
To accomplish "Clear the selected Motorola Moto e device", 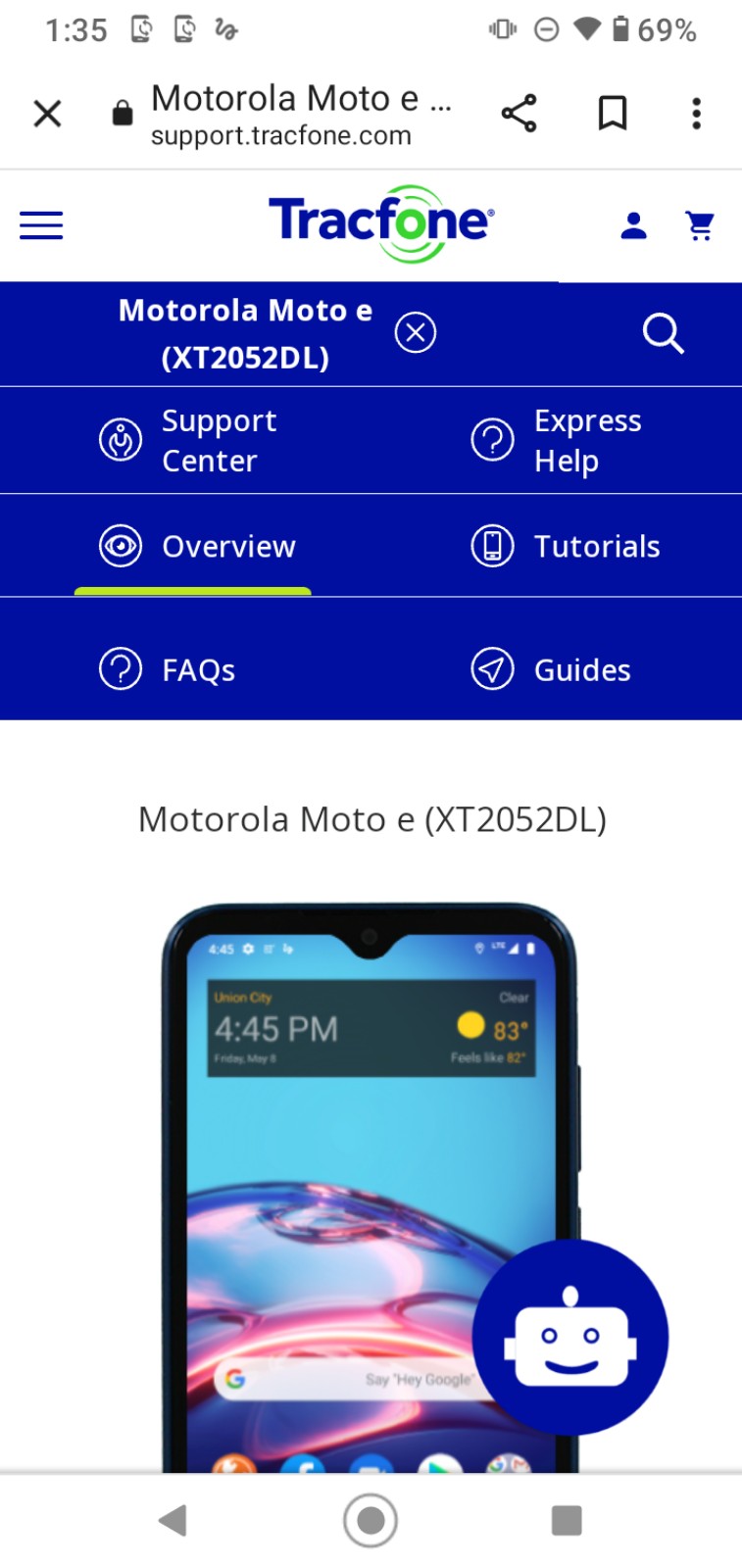I will click(415, 333).
